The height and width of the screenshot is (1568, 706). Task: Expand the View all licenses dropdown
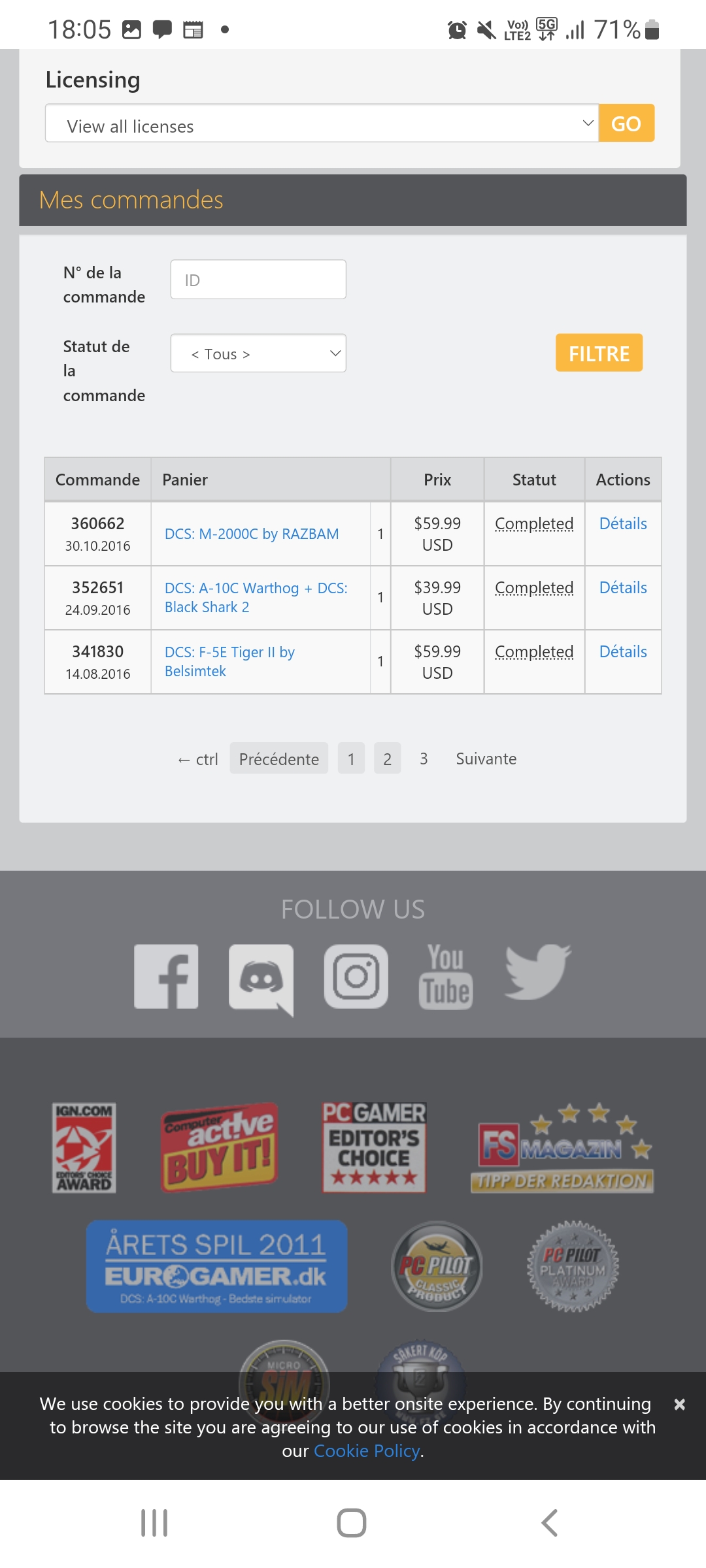[x=322, y=124]
